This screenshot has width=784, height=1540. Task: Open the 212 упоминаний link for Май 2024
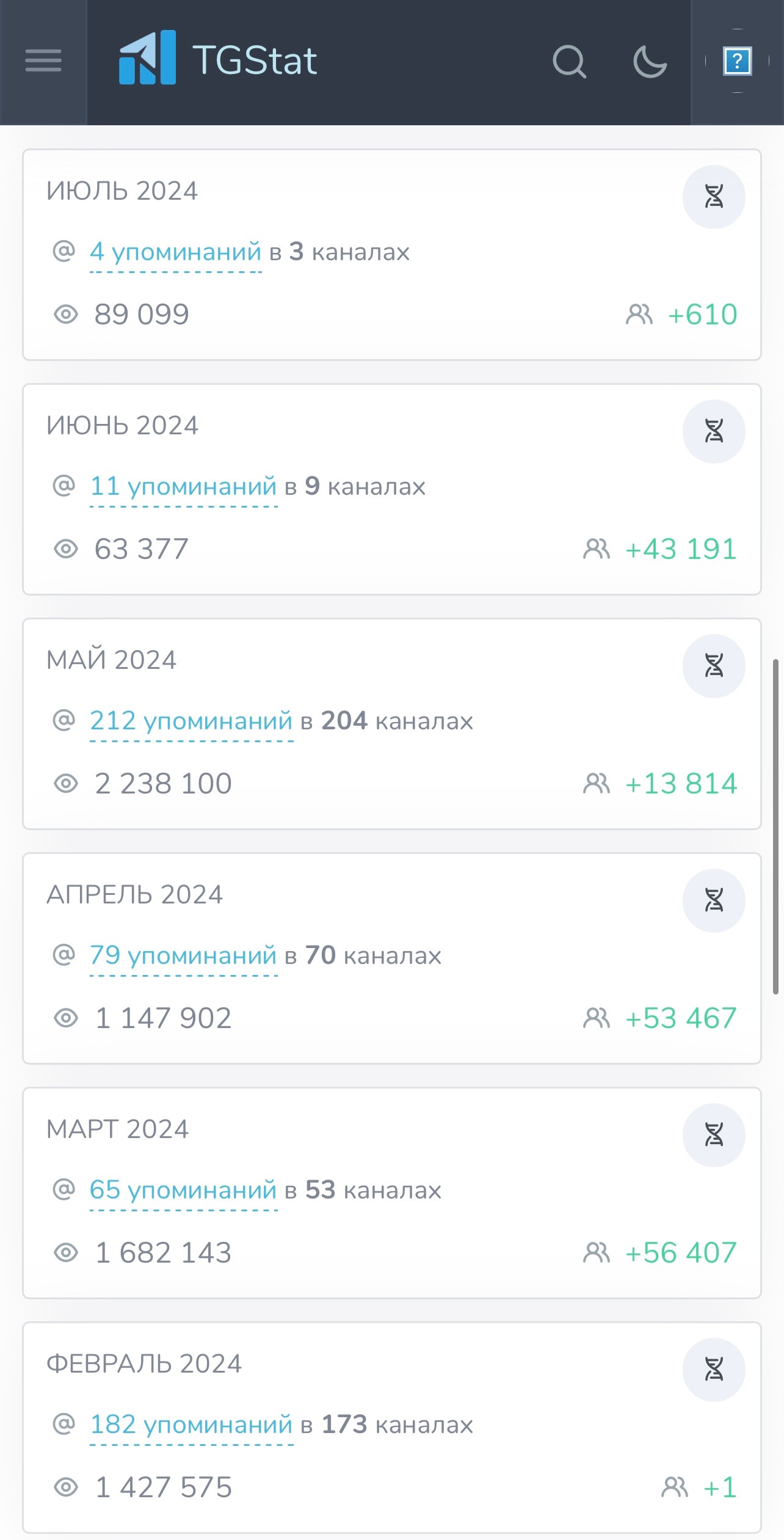[192, 721]
